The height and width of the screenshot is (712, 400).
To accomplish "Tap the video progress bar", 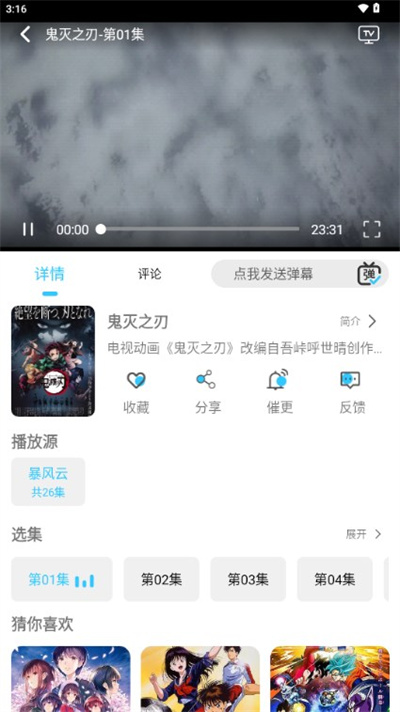I will click(198, 229).
